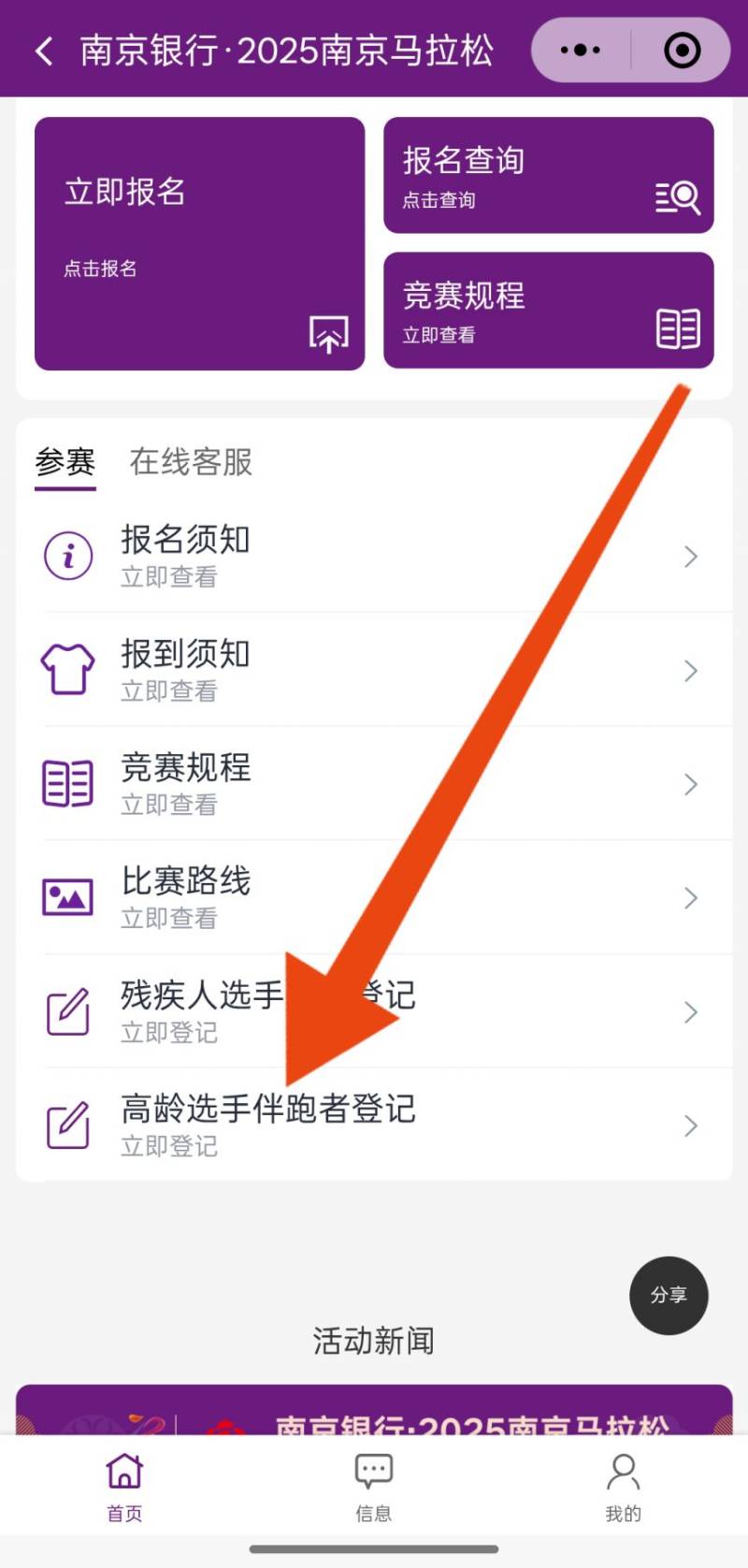View the 竞赛规程 list row

[374, 784]
